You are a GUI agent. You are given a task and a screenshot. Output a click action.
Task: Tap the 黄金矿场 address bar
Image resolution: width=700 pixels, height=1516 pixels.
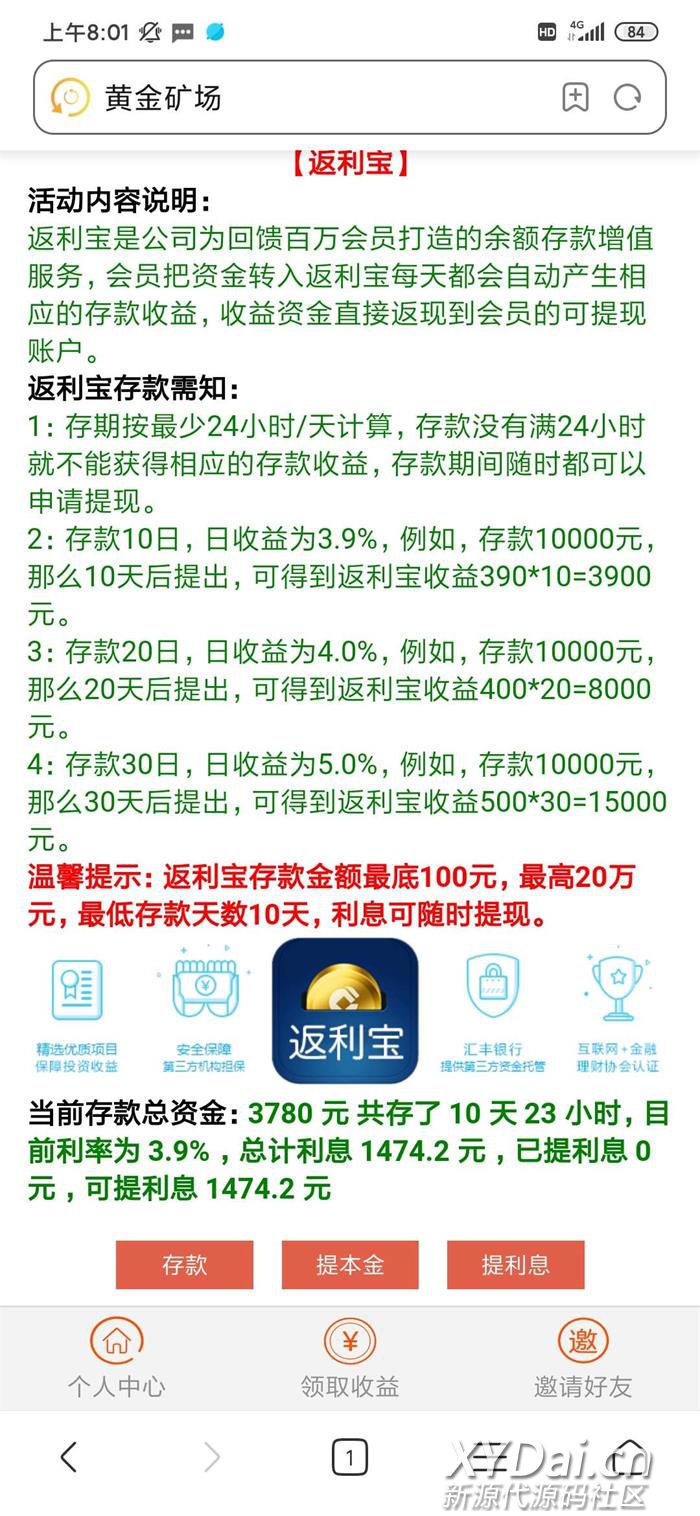(300, 98)
